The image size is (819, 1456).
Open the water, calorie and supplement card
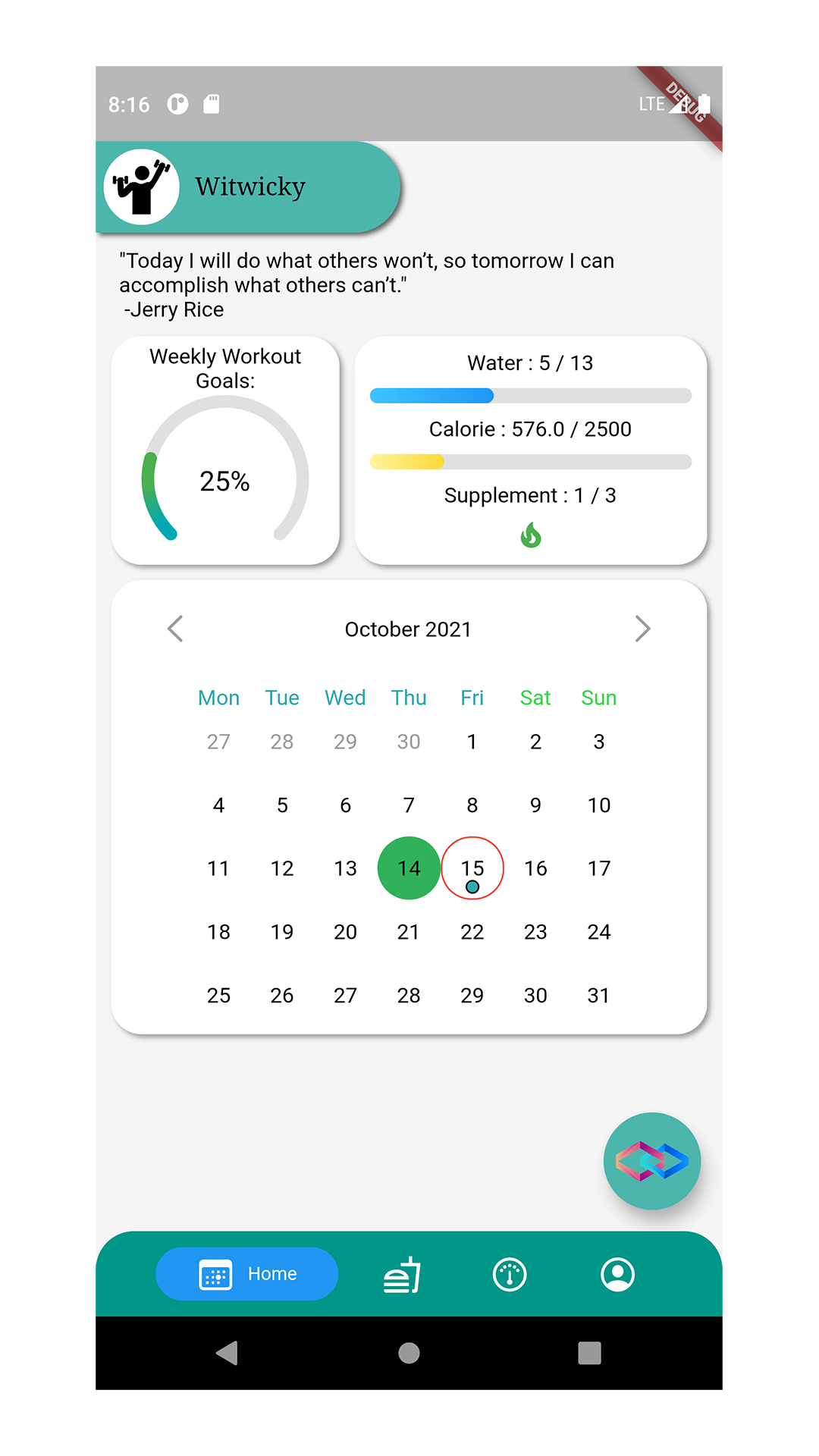click(531, 450)
